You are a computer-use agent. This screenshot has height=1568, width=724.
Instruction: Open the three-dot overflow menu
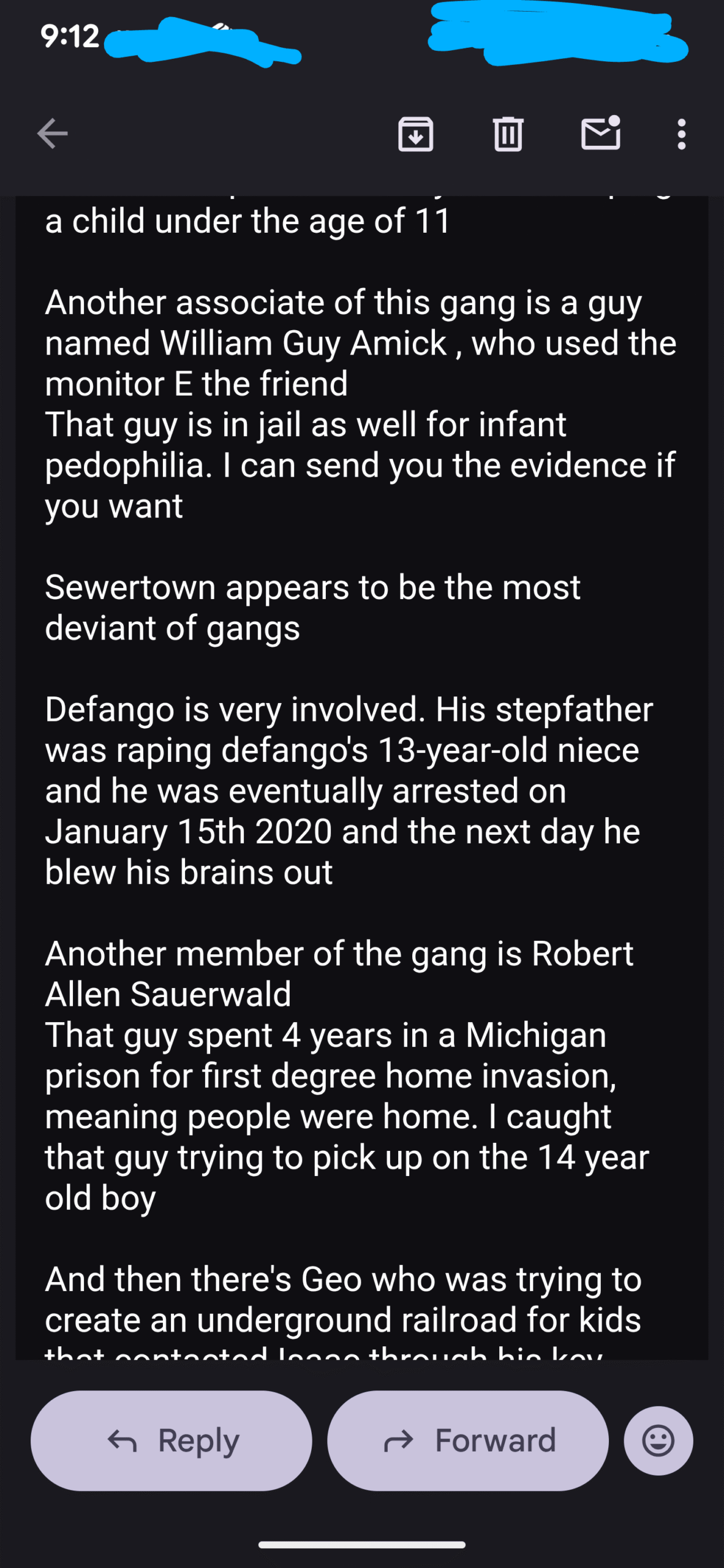click(681, 134)
